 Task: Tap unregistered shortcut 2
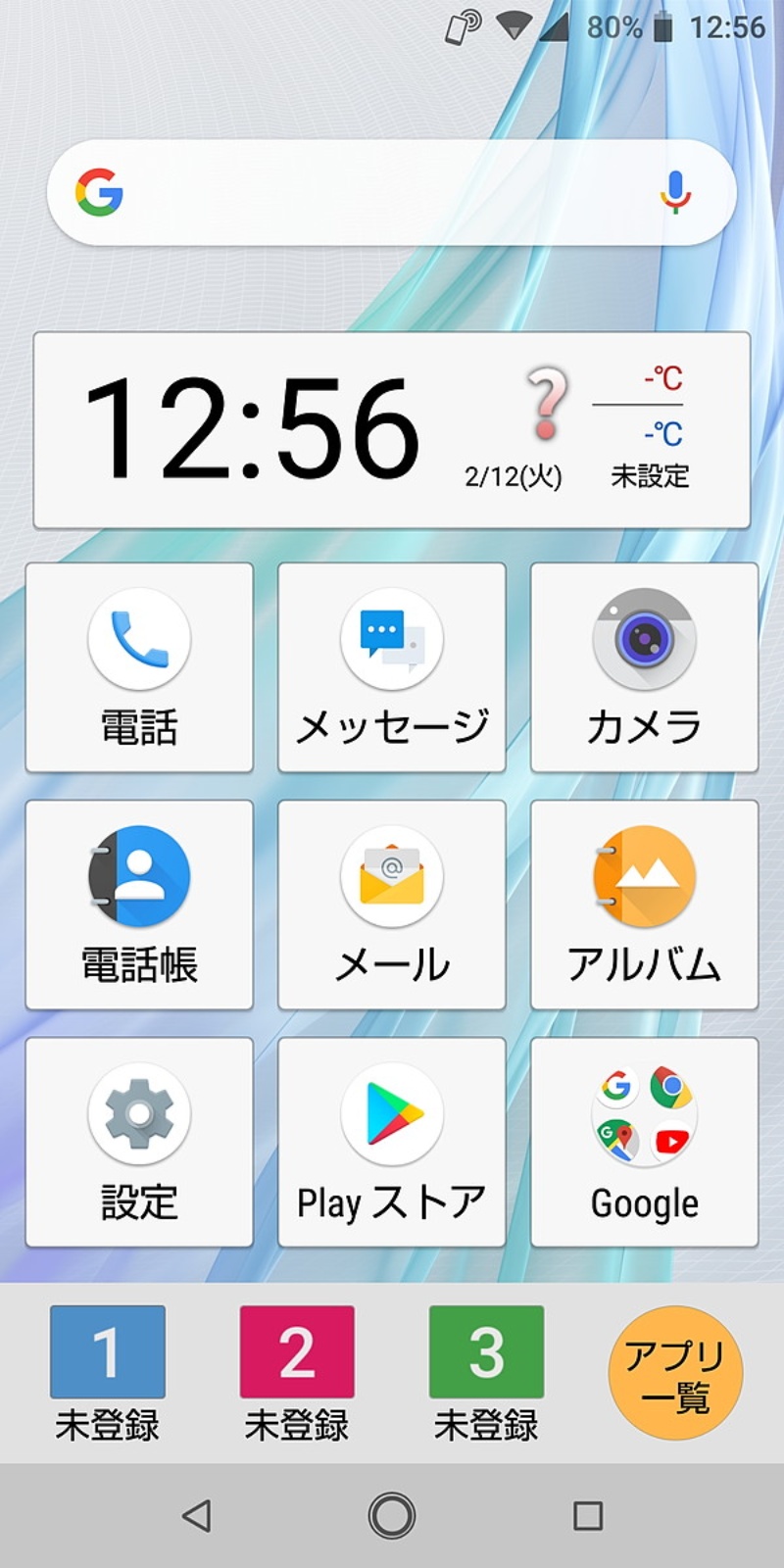click(x=297, y=1372)
